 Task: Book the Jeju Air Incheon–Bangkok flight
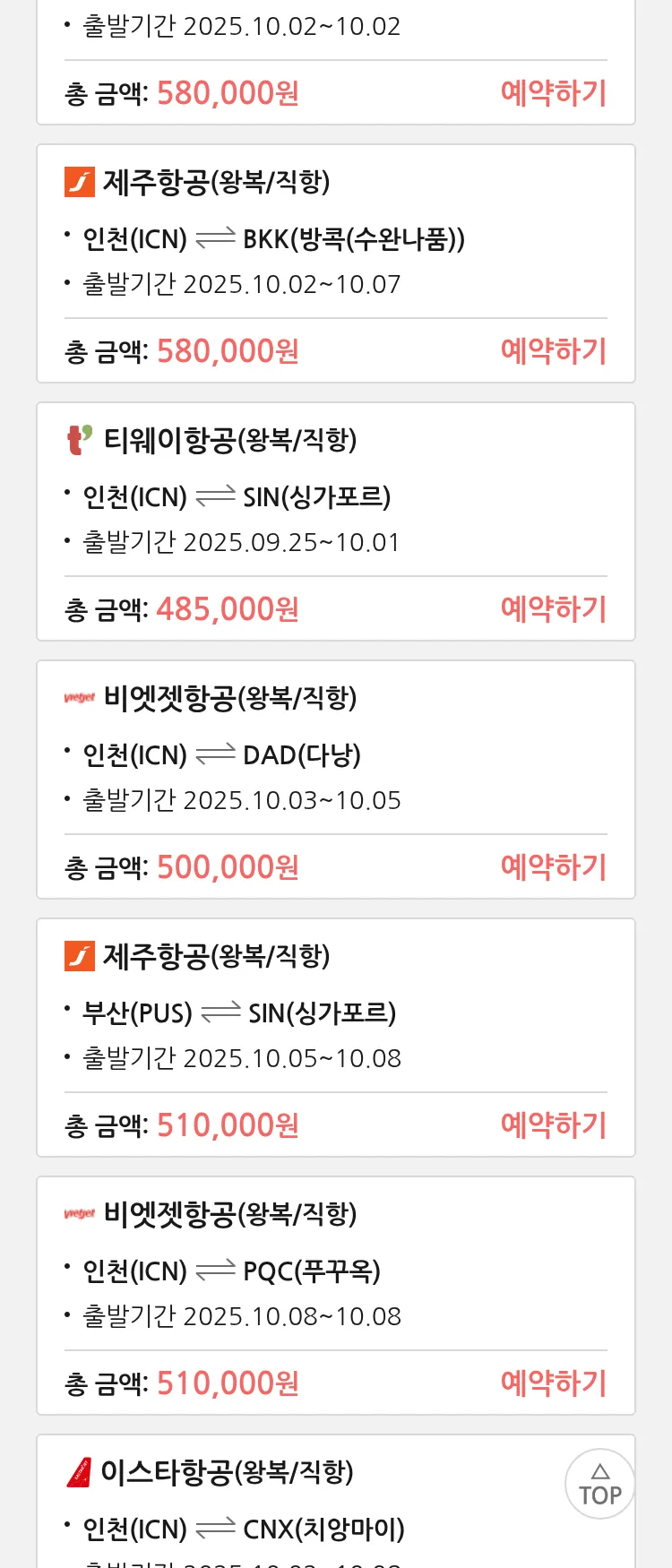[x=553, y=351]
